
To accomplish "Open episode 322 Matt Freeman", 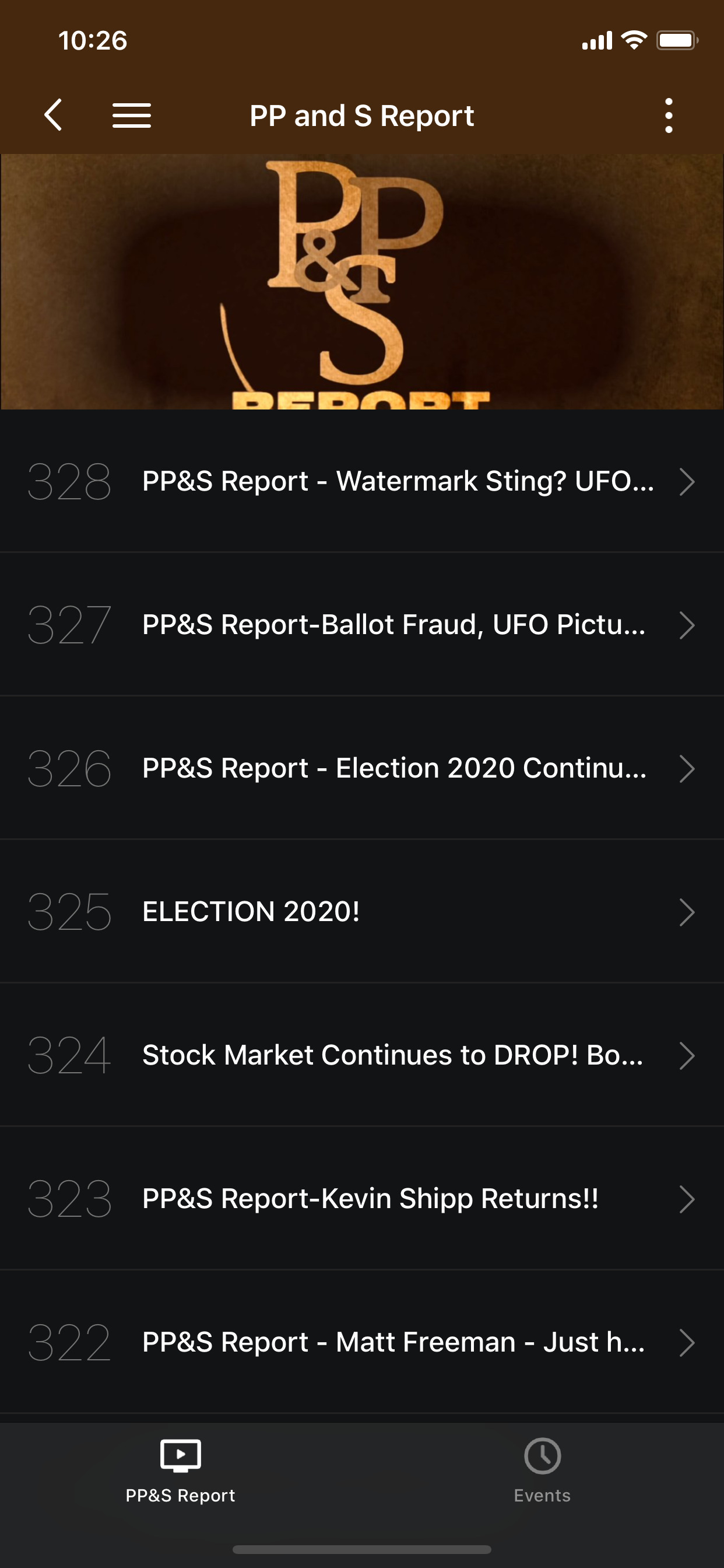I will coord(362,1343).
